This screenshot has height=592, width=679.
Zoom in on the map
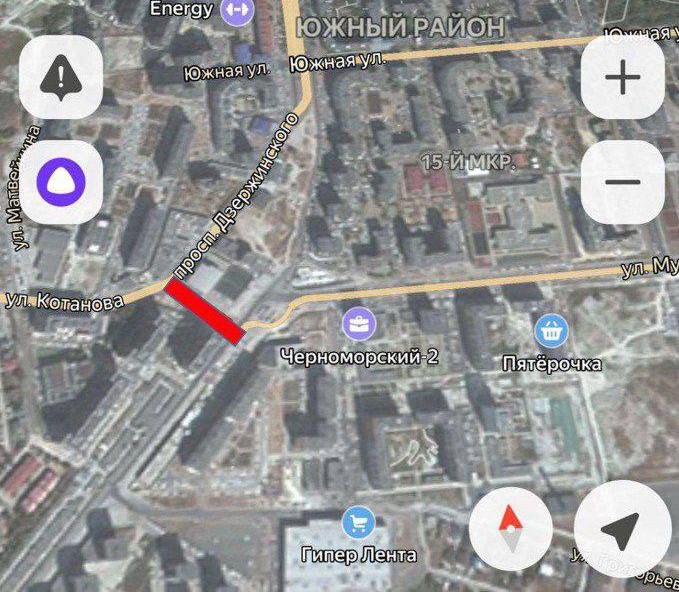(x=622, y=77)
